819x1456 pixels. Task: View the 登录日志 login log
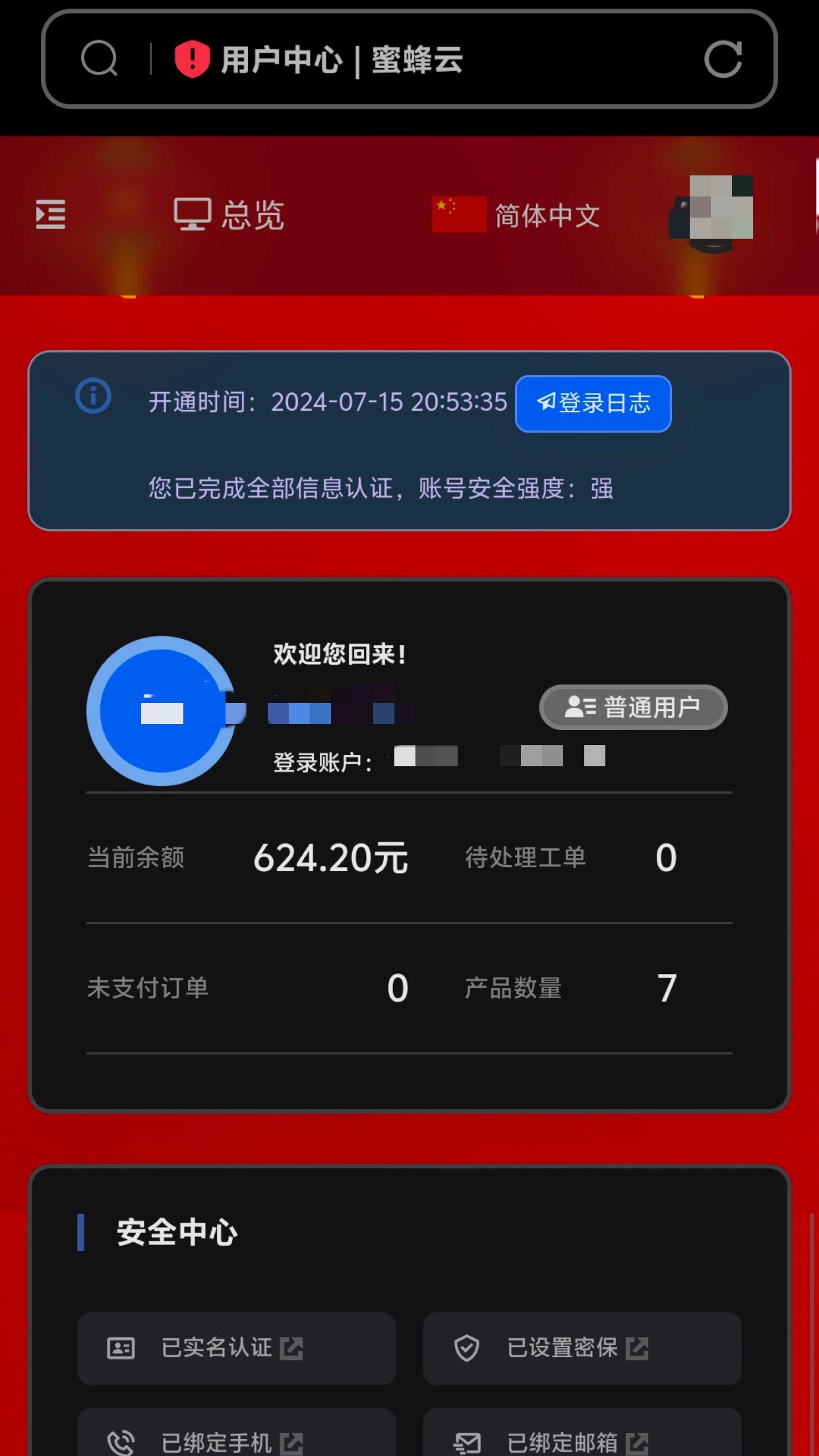click(x=593, y=404)
